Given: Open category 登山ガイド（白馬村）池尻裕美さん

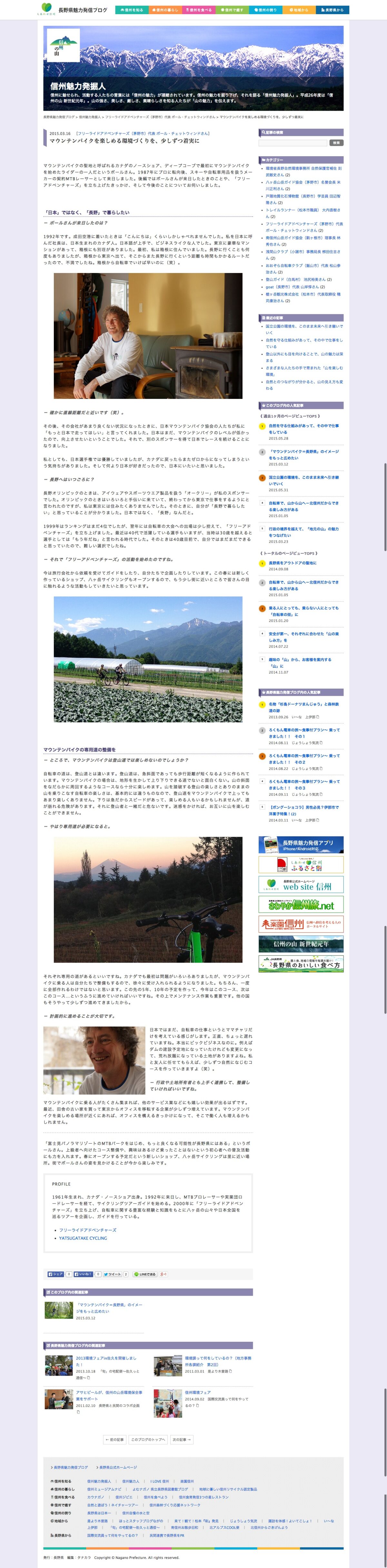Looking at the screenshot, I should coord(298,279).
